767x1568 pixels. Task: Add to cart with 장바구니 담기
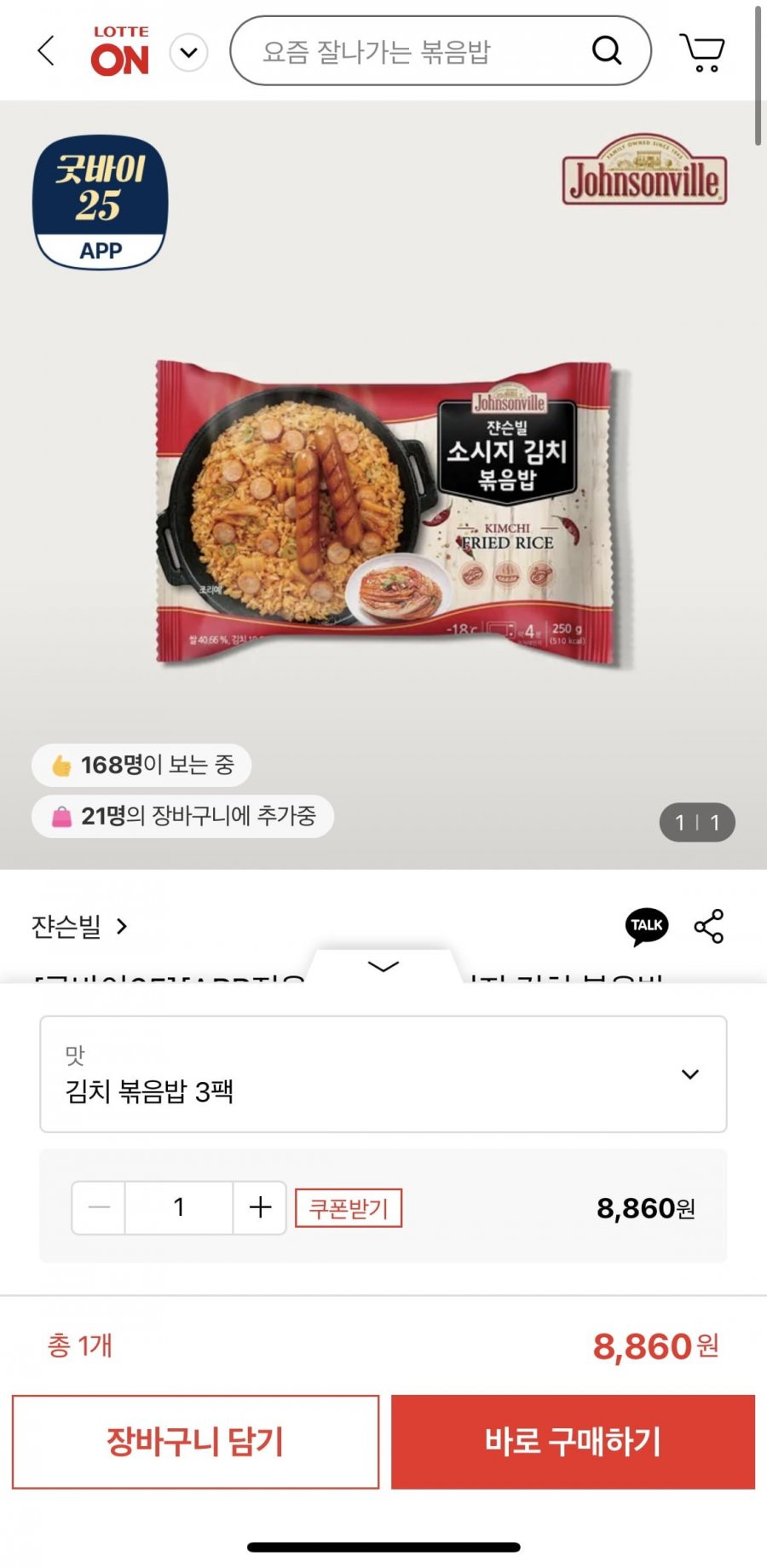(195, 1442)
